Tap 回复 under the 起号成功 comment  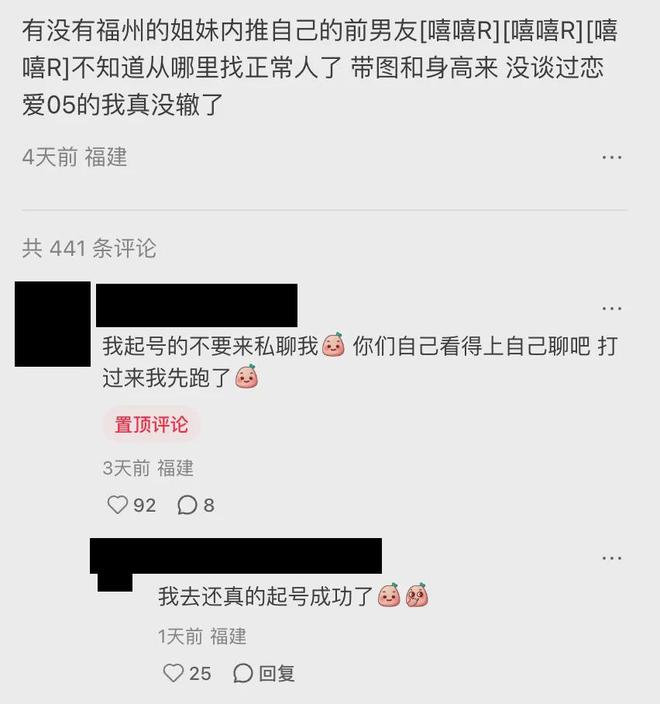[x=265, y=673]
